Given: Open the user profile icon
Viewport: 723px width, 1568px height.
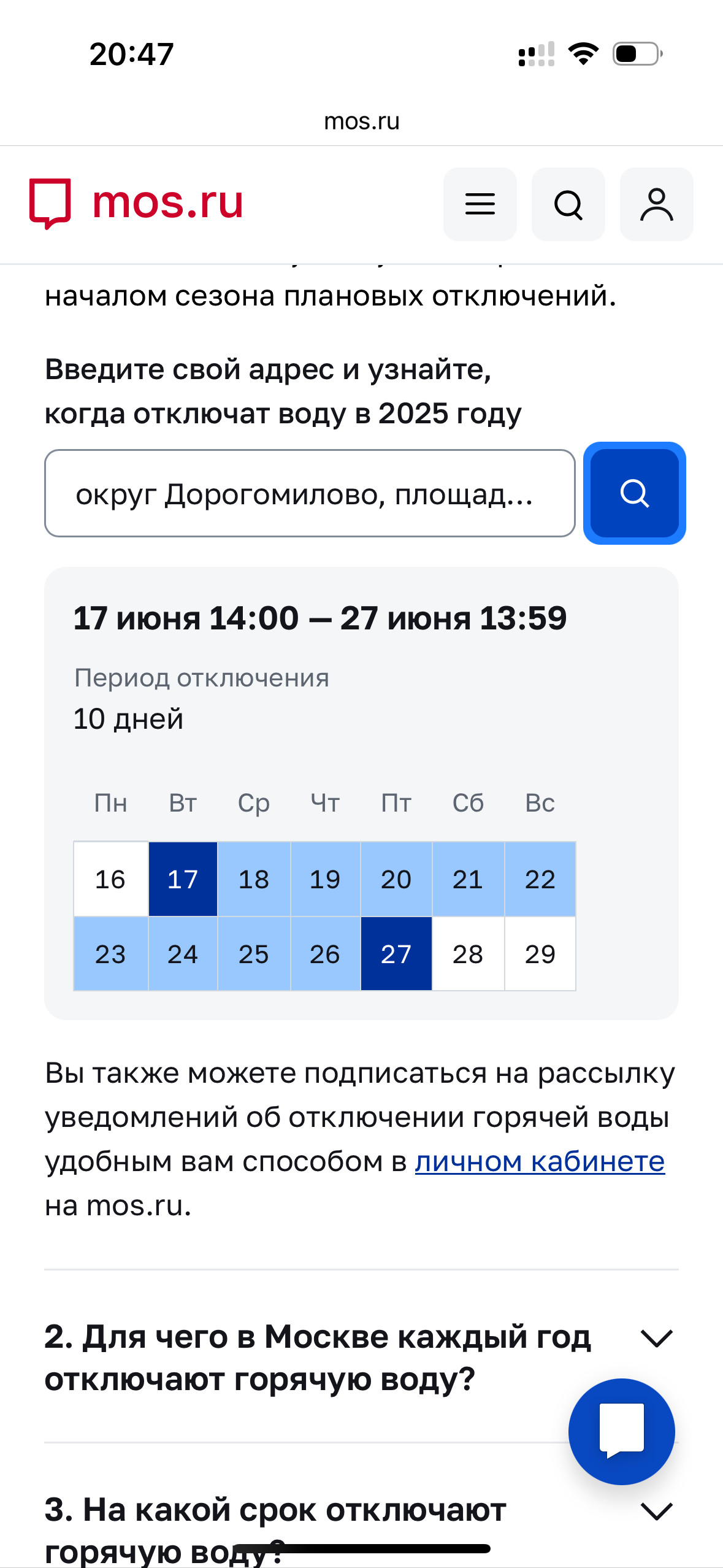Looking at the screenshot, I should point(656,204).
